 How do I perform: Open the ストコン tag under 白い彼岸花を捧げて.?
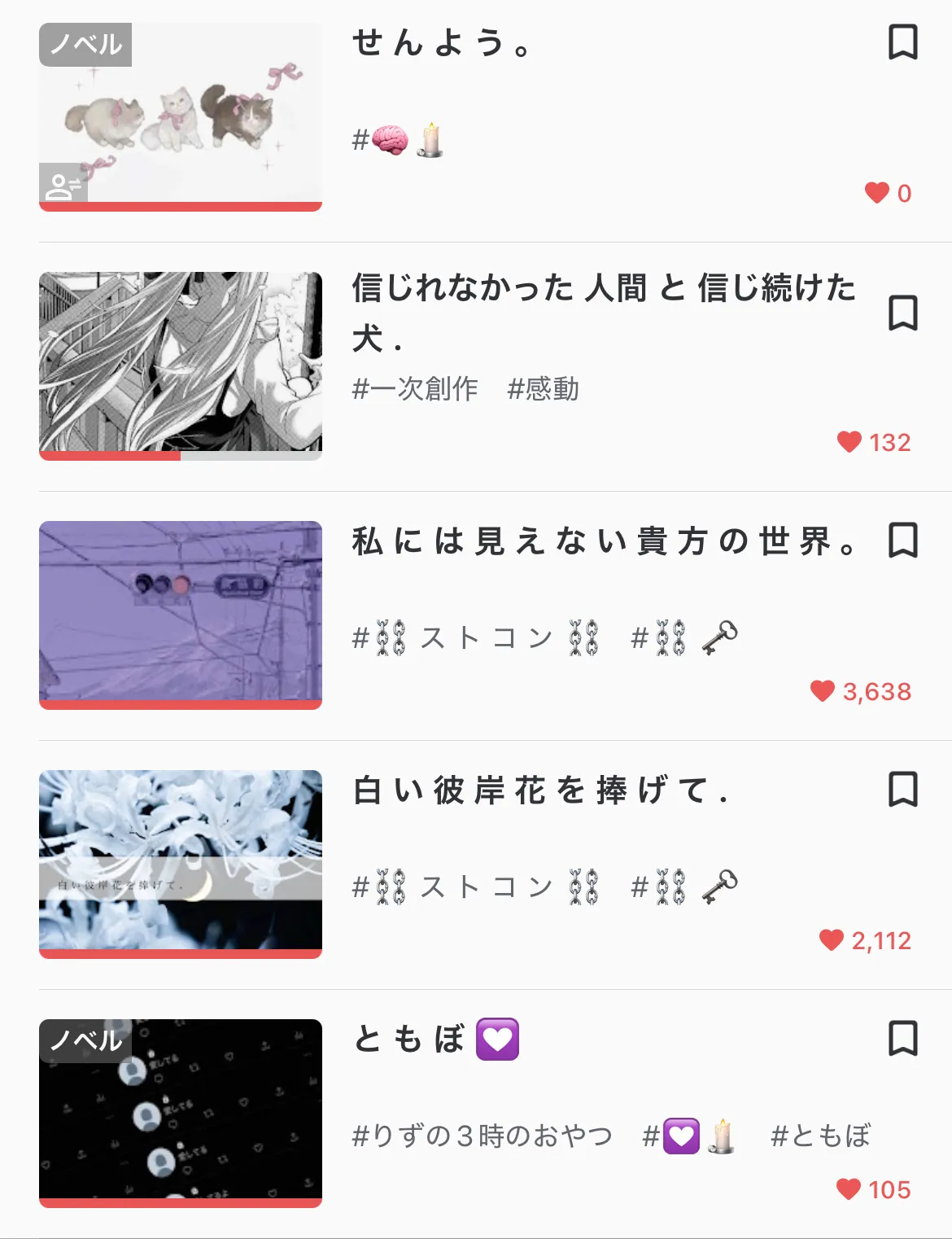tap(476, 887)
